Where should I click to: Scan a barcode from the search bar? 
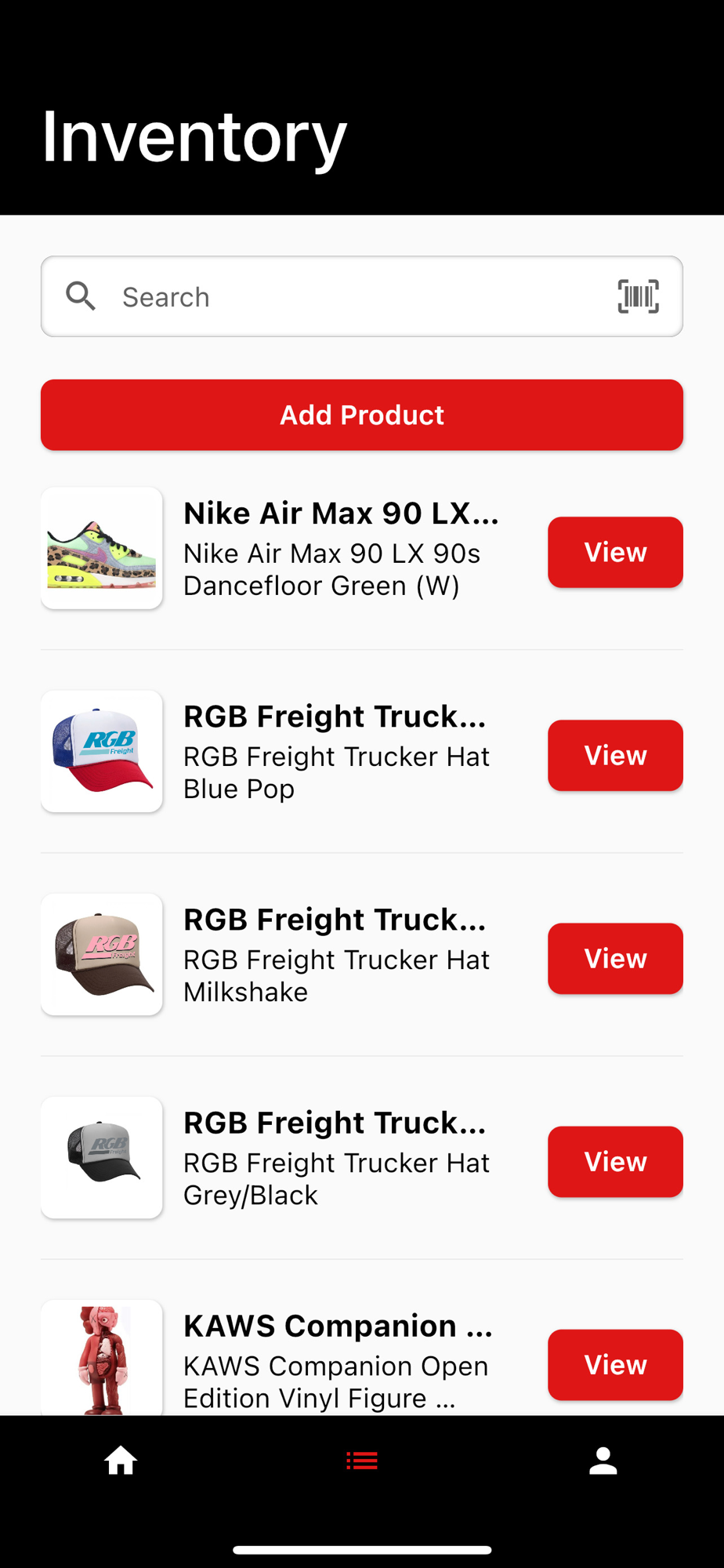point(638,296)
